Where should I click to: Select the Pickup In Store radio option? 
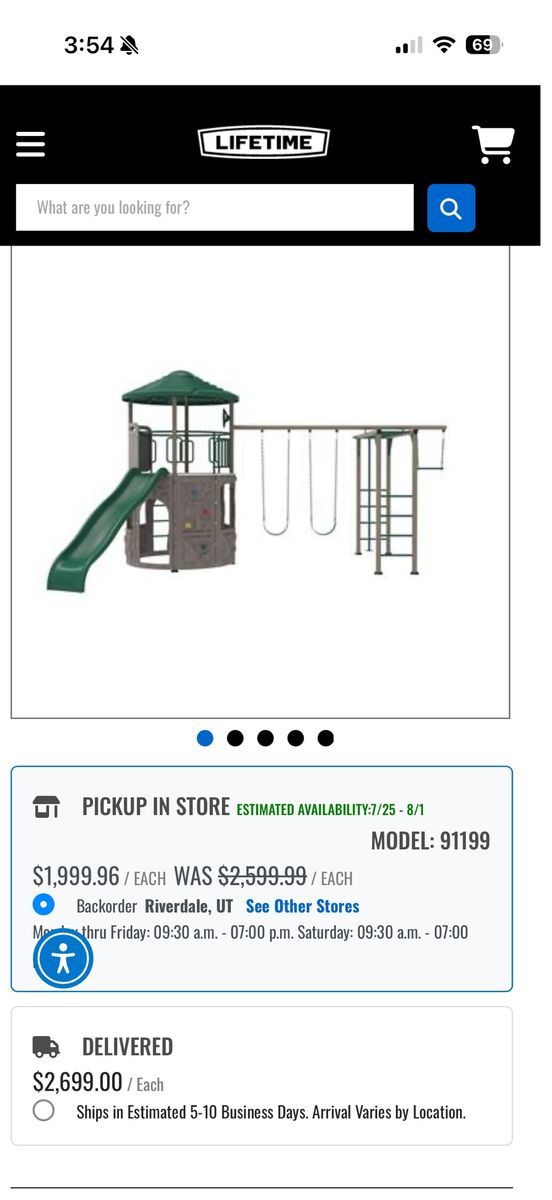43,905
